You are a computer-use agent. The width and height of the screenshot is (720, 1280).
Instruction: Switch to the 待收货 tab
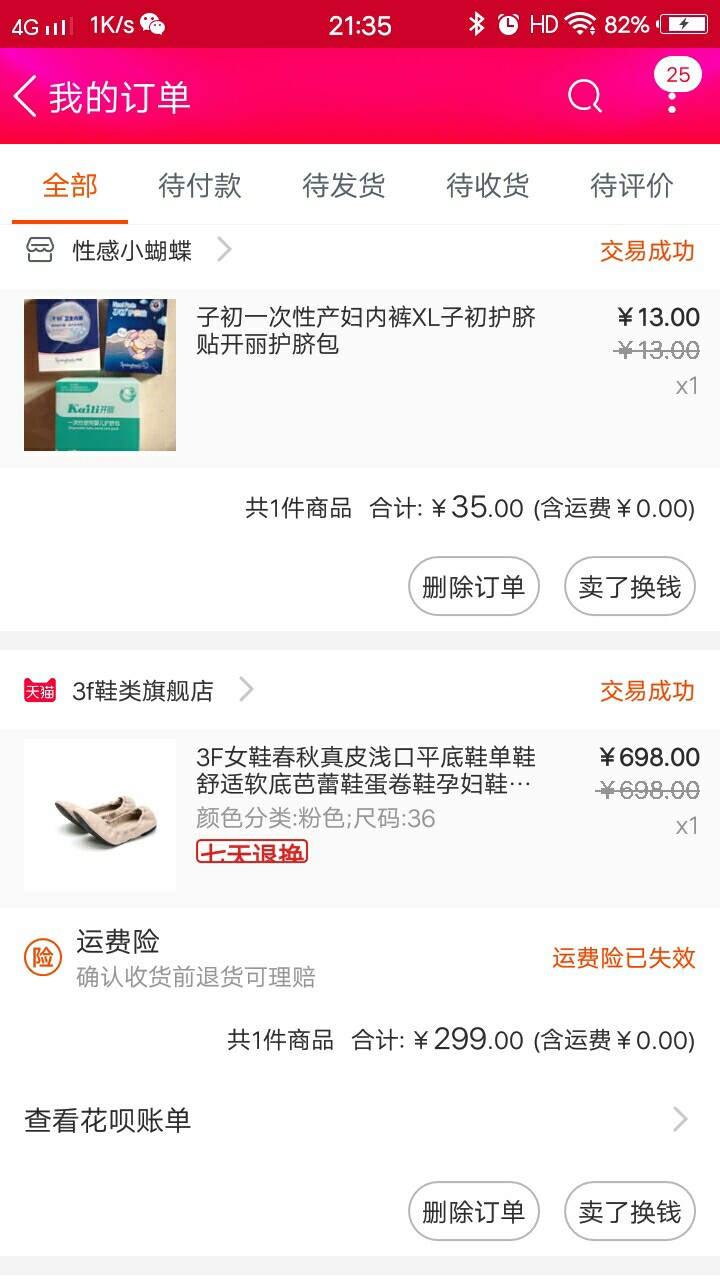(x=488, y=185)
